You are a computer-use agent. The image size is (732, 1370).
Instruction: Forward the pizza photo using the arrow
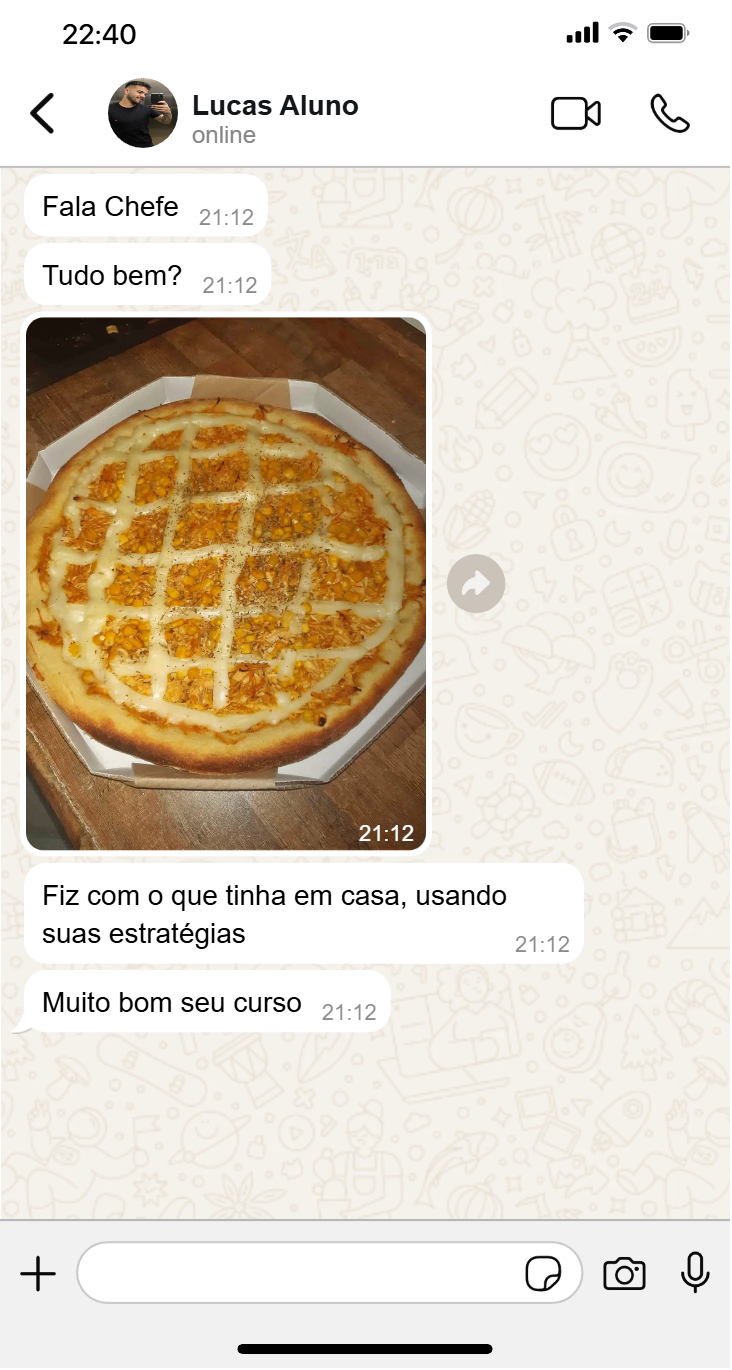point(476,583)
